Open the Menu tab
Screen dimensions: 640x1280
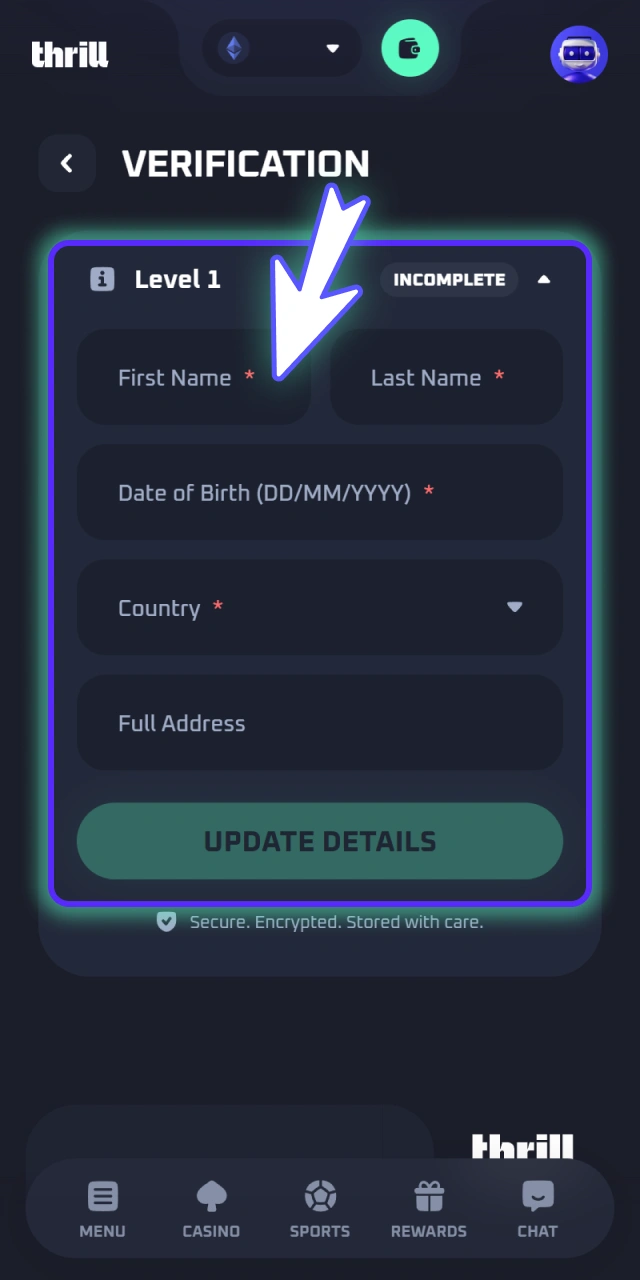coord(102,1209)
